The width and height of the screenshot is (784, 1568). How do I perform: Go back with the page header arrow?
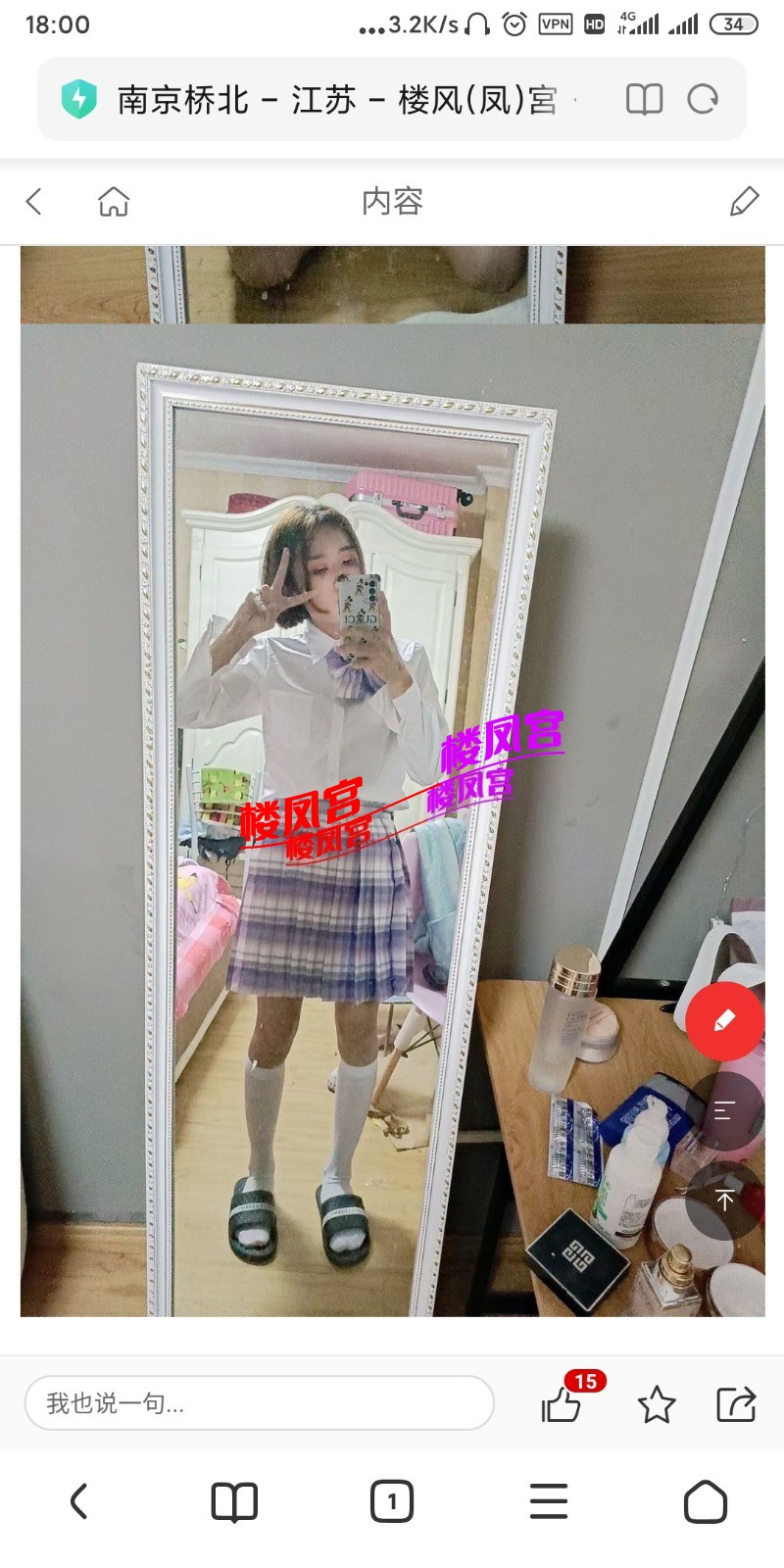pos(34,202)
